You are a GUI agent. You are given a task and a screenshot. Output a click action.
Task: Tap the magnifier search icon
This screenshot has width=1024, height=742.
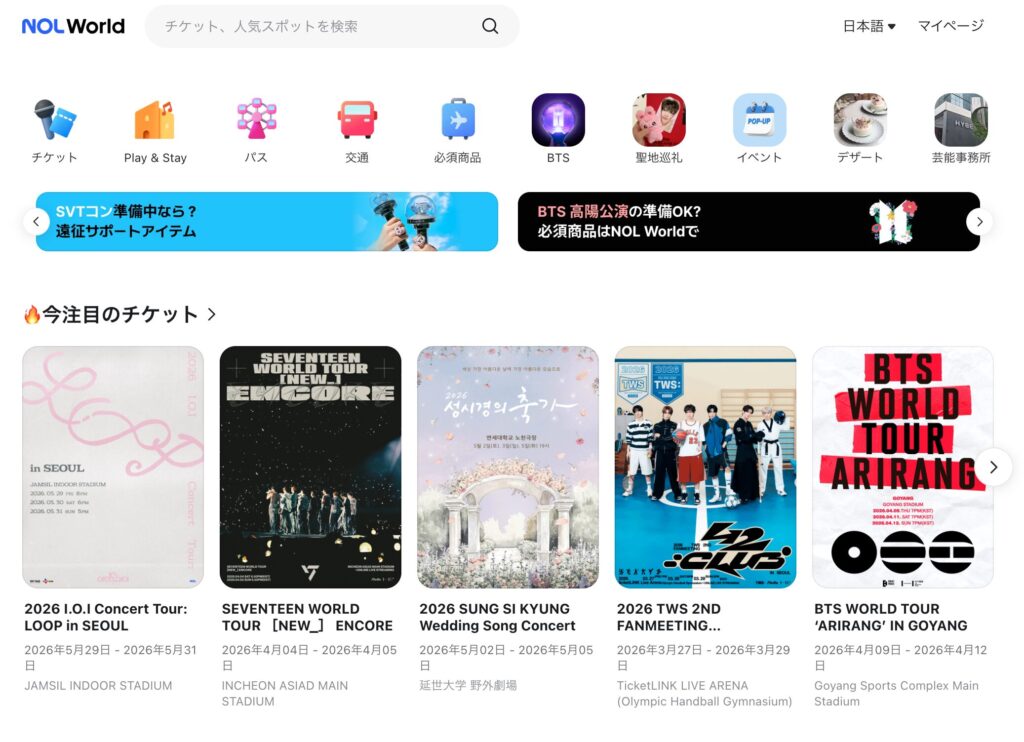point(490,26)
